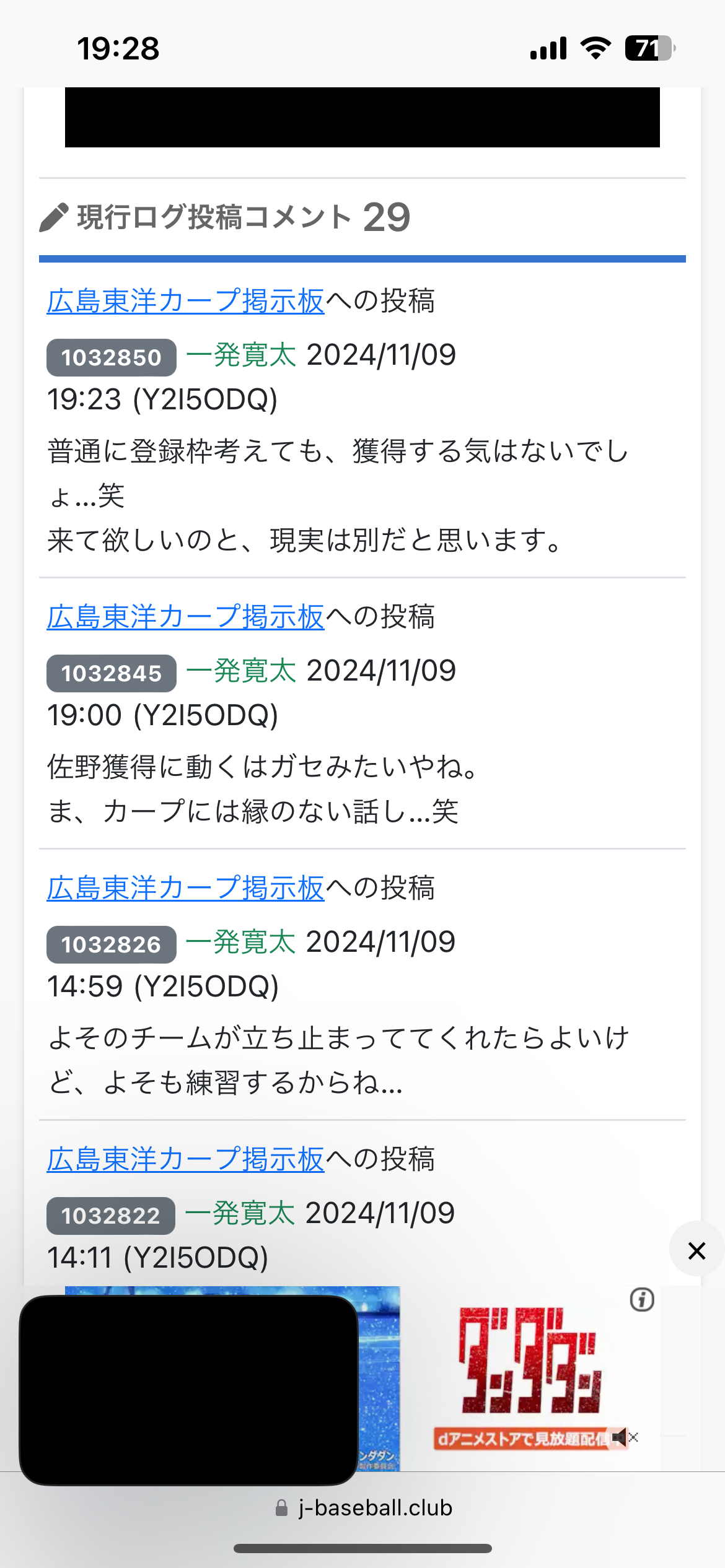Tap post number badge 1032845
This screenshot has width=725, height=1568.
[x=112, y=673]
